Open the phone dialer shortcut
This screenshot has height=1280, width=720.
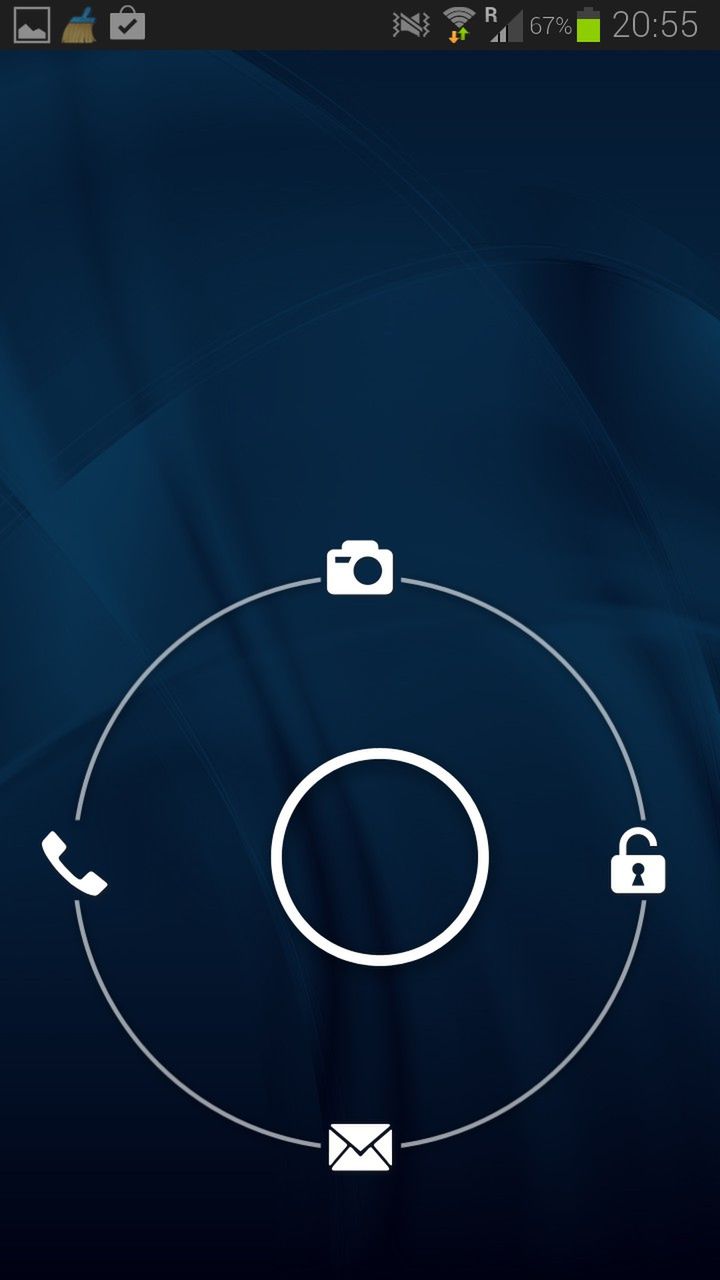(x=74, y=864)
